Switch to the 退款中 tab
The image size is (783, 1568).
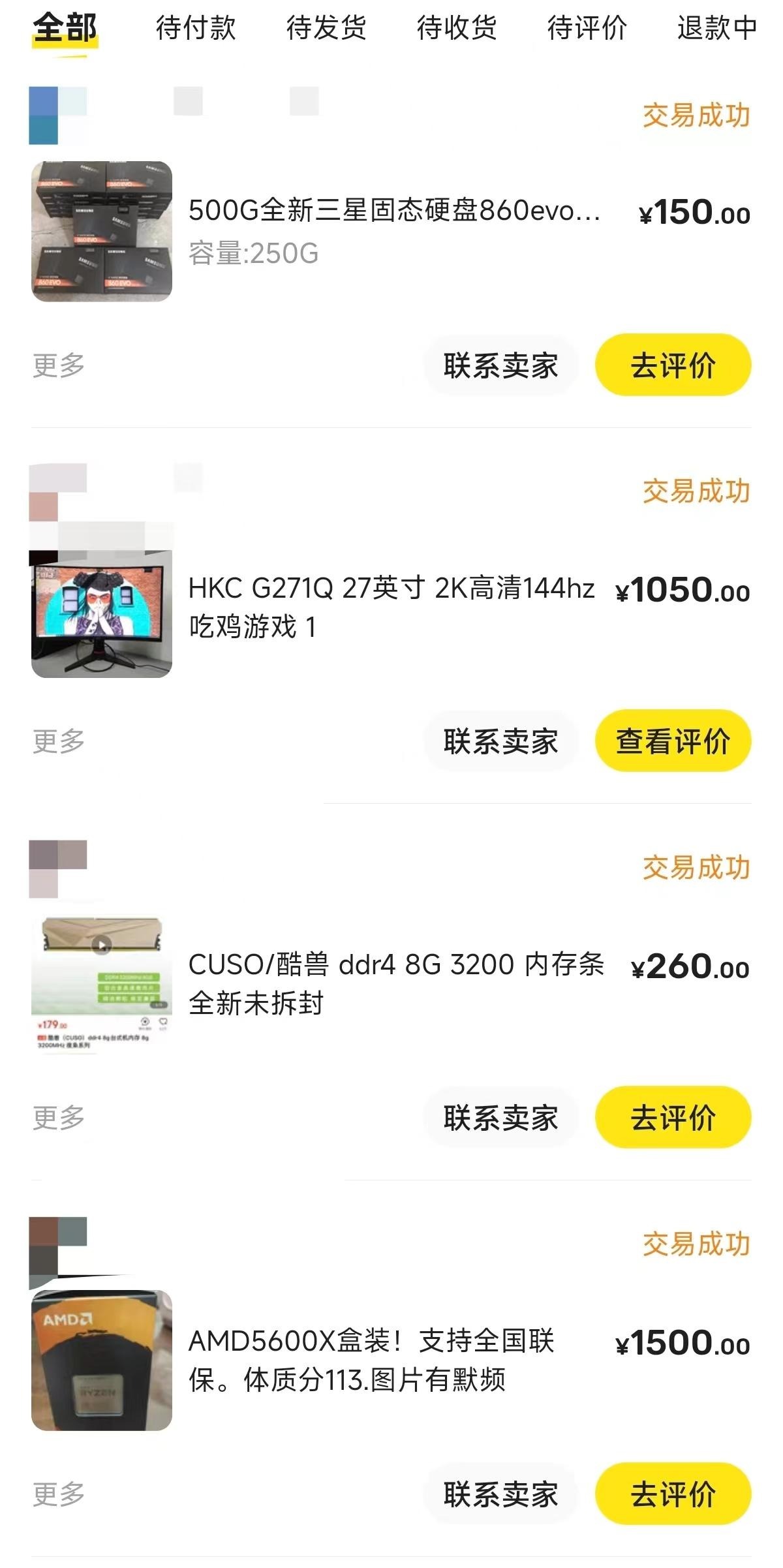tap(716, 29)
